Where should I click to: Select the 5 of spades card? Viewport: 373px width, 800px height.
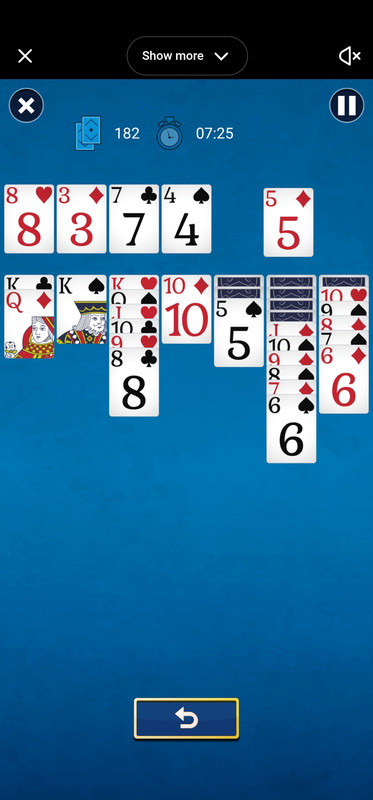(239, 333)
